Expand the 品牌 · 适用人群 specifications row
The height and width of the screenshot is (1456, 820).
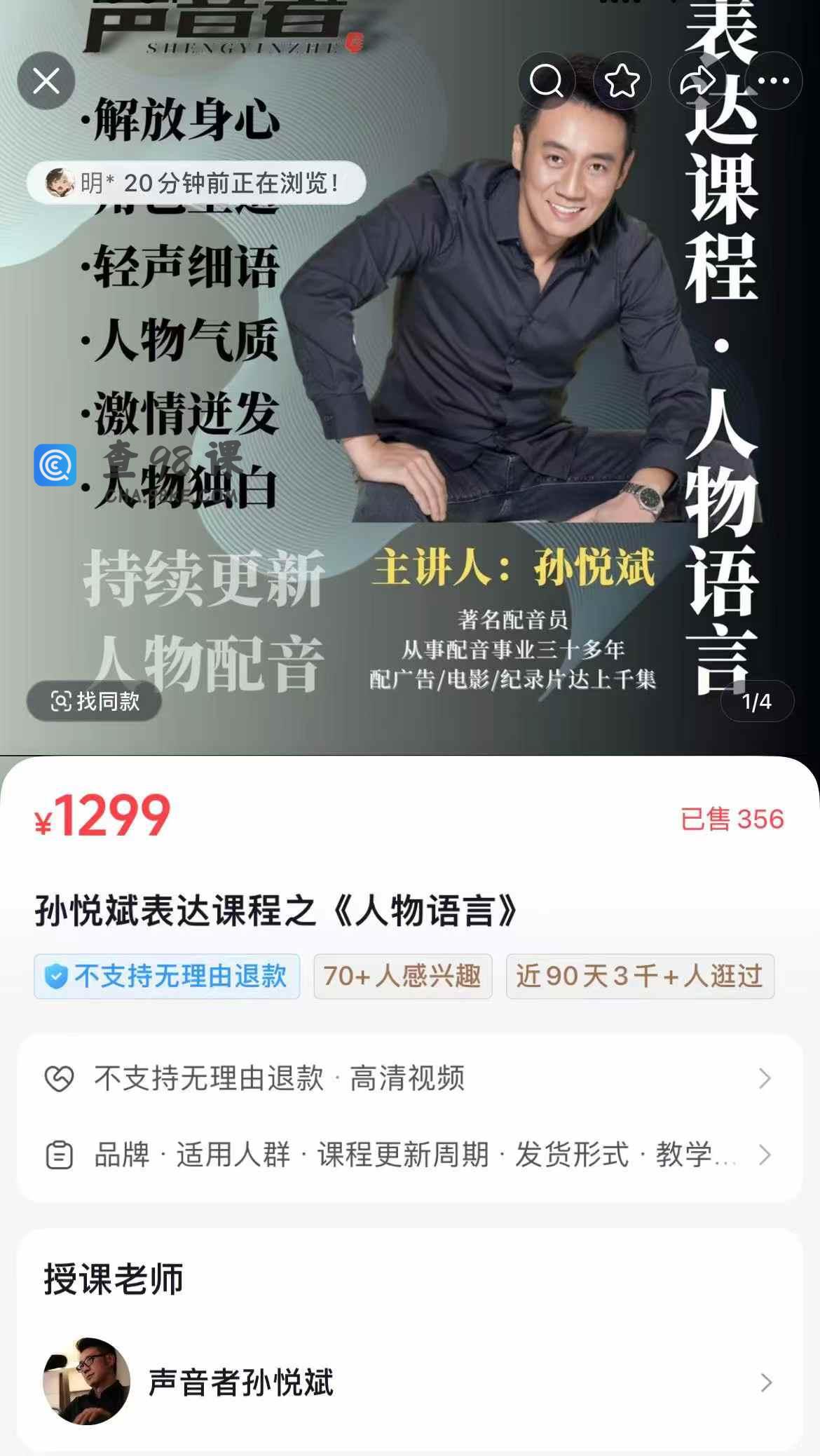click(x=409, y=1155)
